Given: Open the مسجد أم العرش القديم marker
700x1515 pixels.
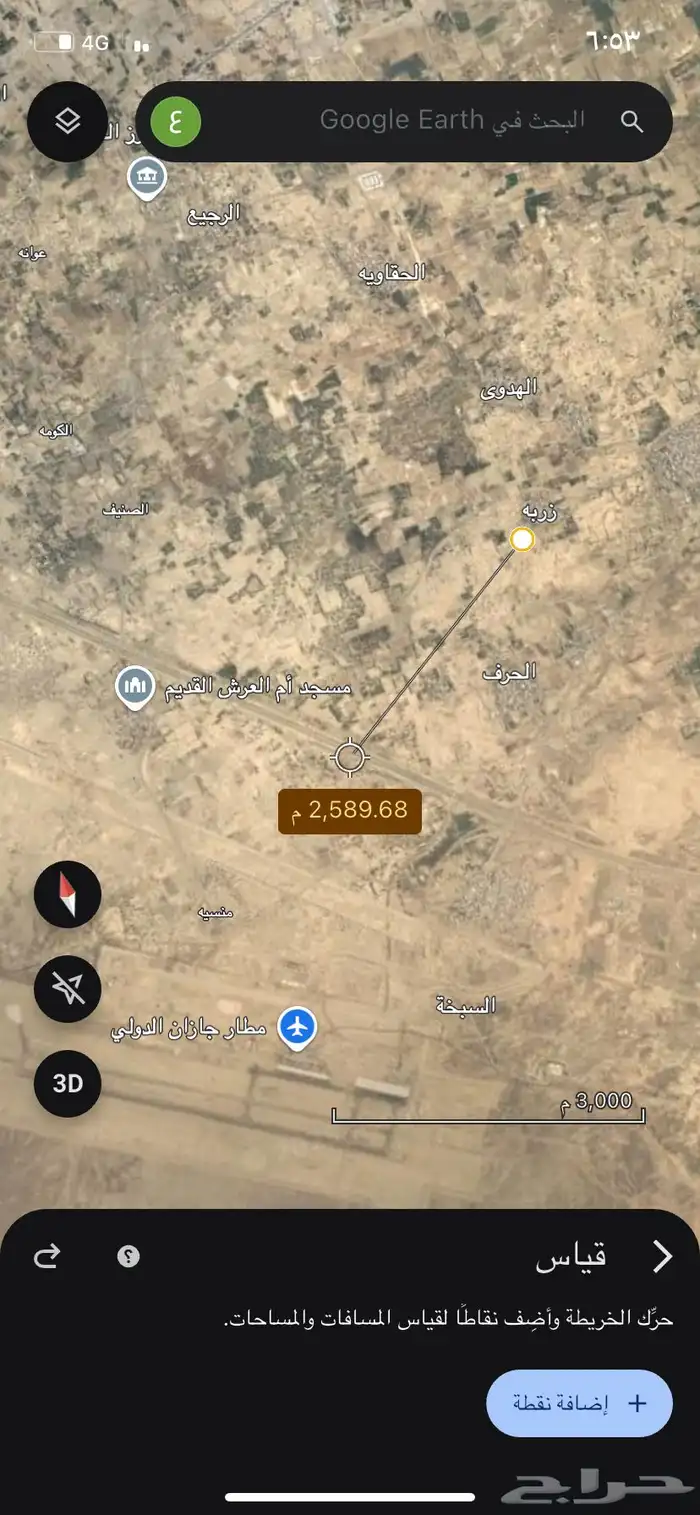Looking at the screenshot, I should tap(134, 686).
